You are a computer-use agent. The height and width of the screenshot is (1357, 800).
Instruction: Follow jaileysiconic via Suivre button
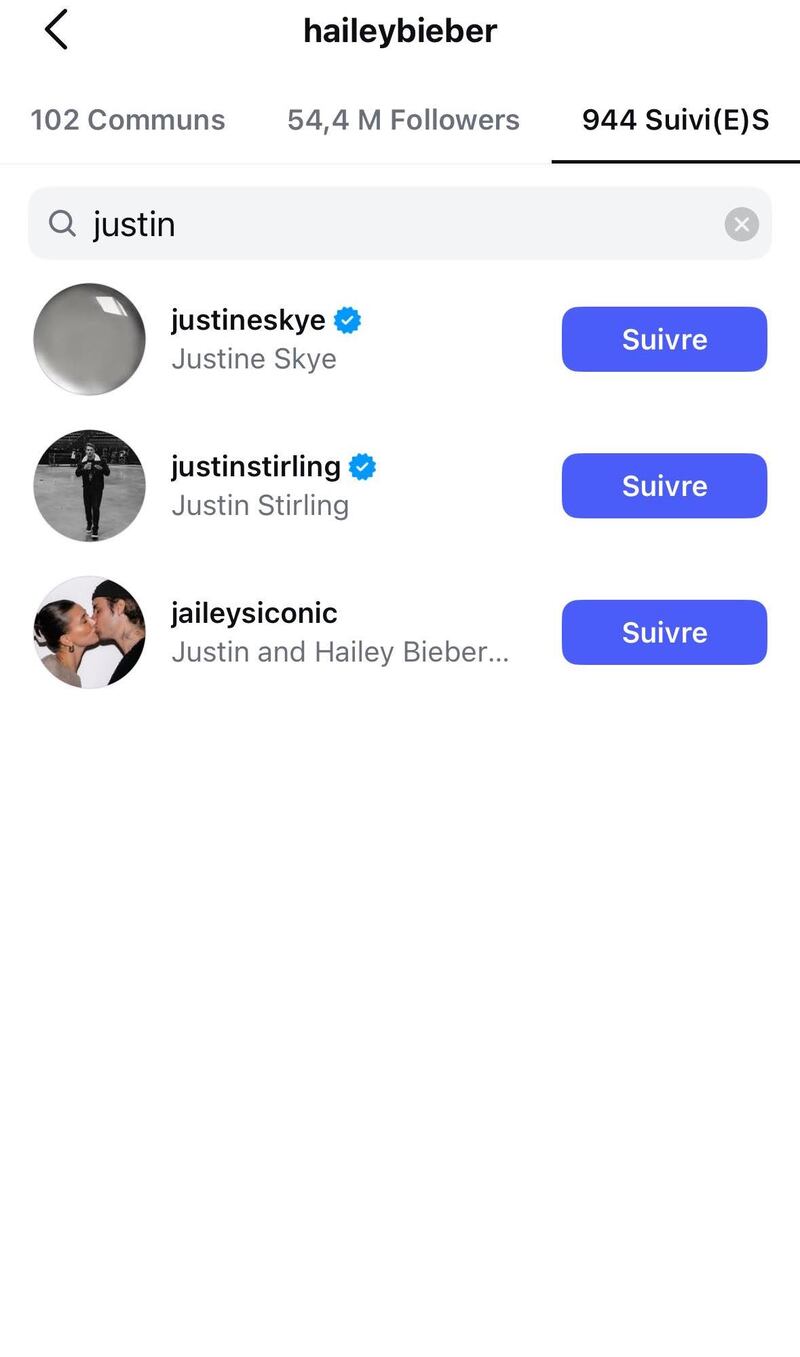click(664, 632)
